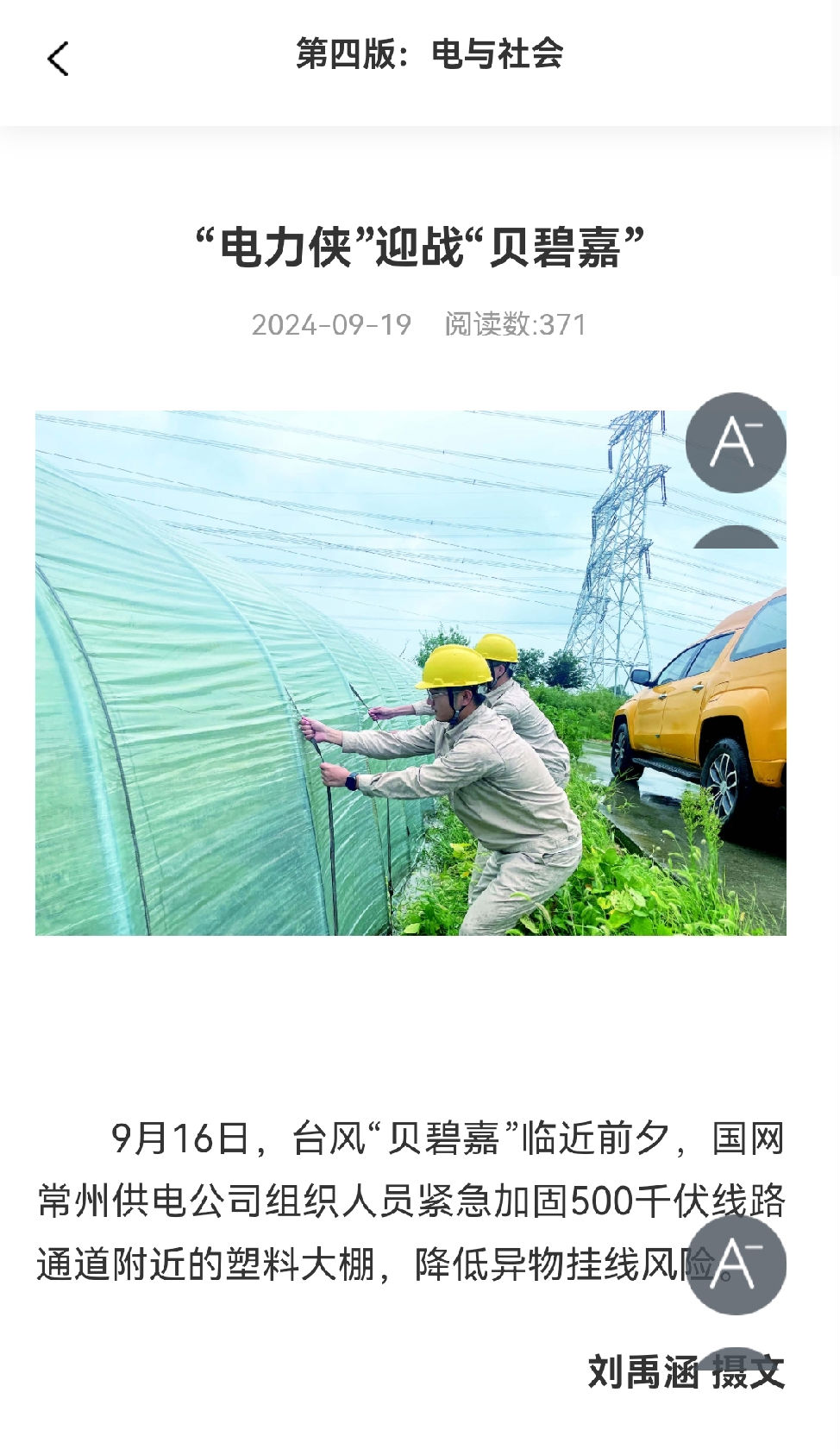Go back using the top-left arrow
Screen dimensions: 840x1449
(x=58, y=60)
